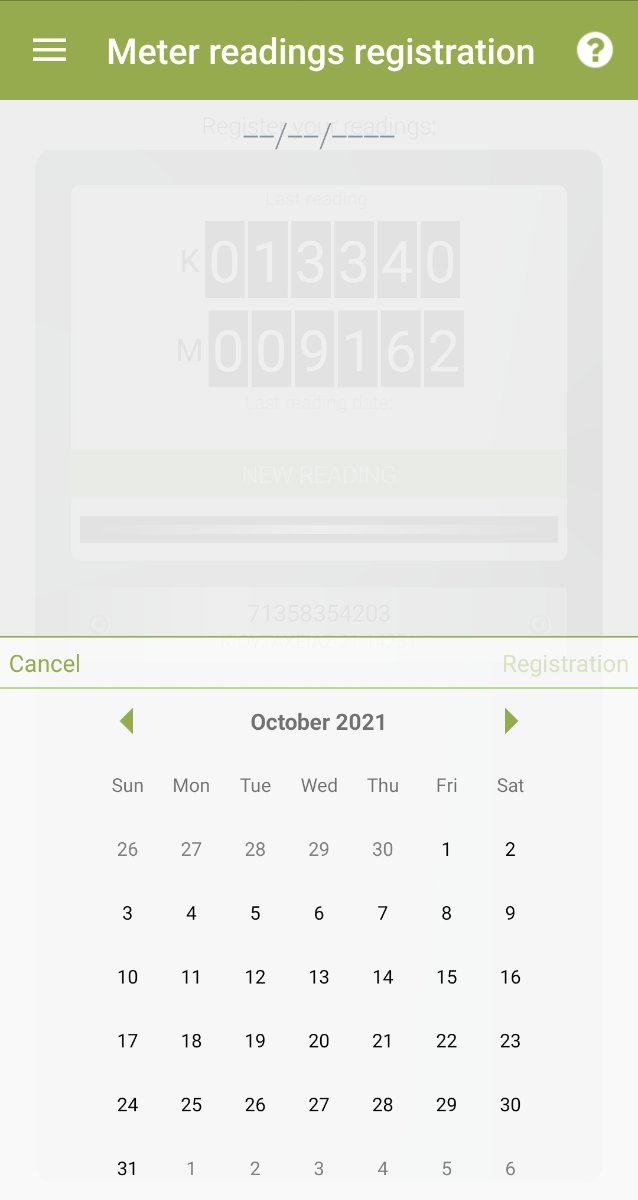
Task: Select October 25 in the calendar
Action: coord(191,1105)
